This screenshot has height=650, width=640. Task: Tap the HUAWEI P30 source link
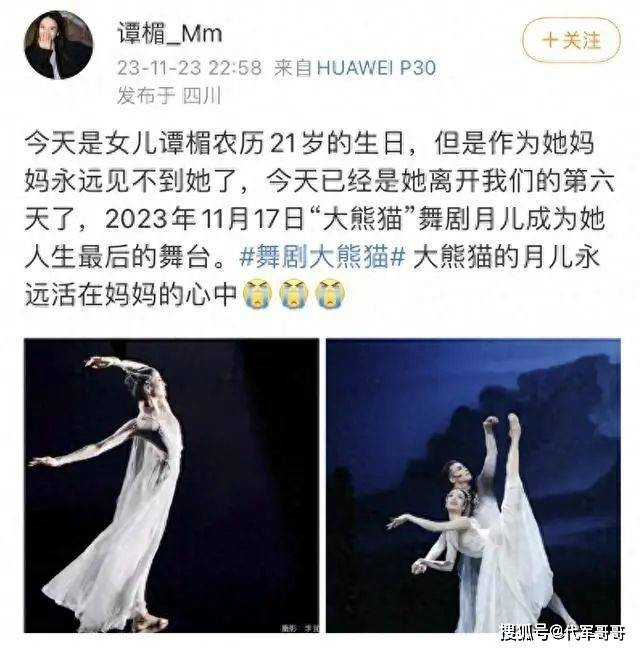pos(377,67)
